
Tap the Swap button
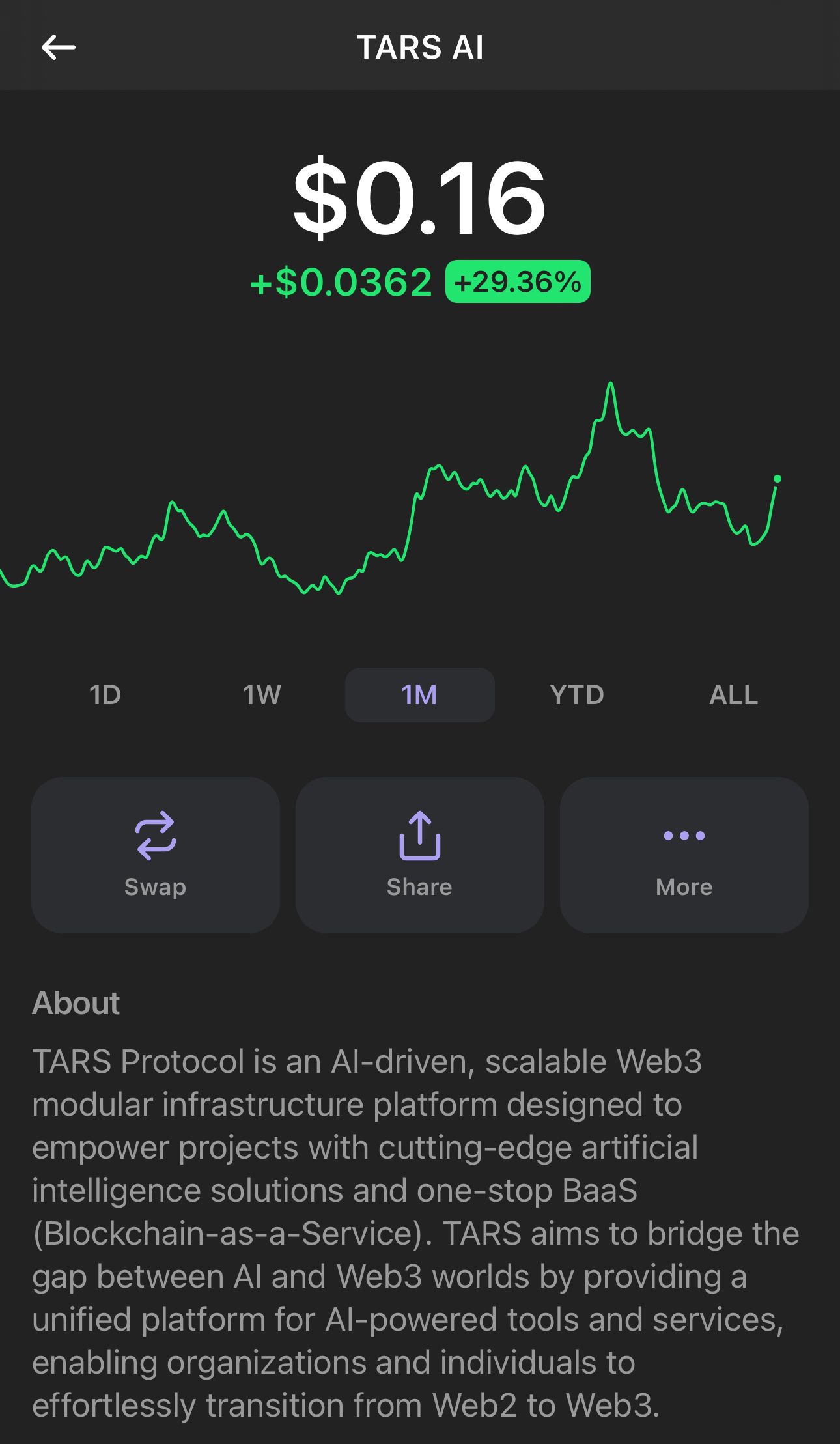click(156, 855)
